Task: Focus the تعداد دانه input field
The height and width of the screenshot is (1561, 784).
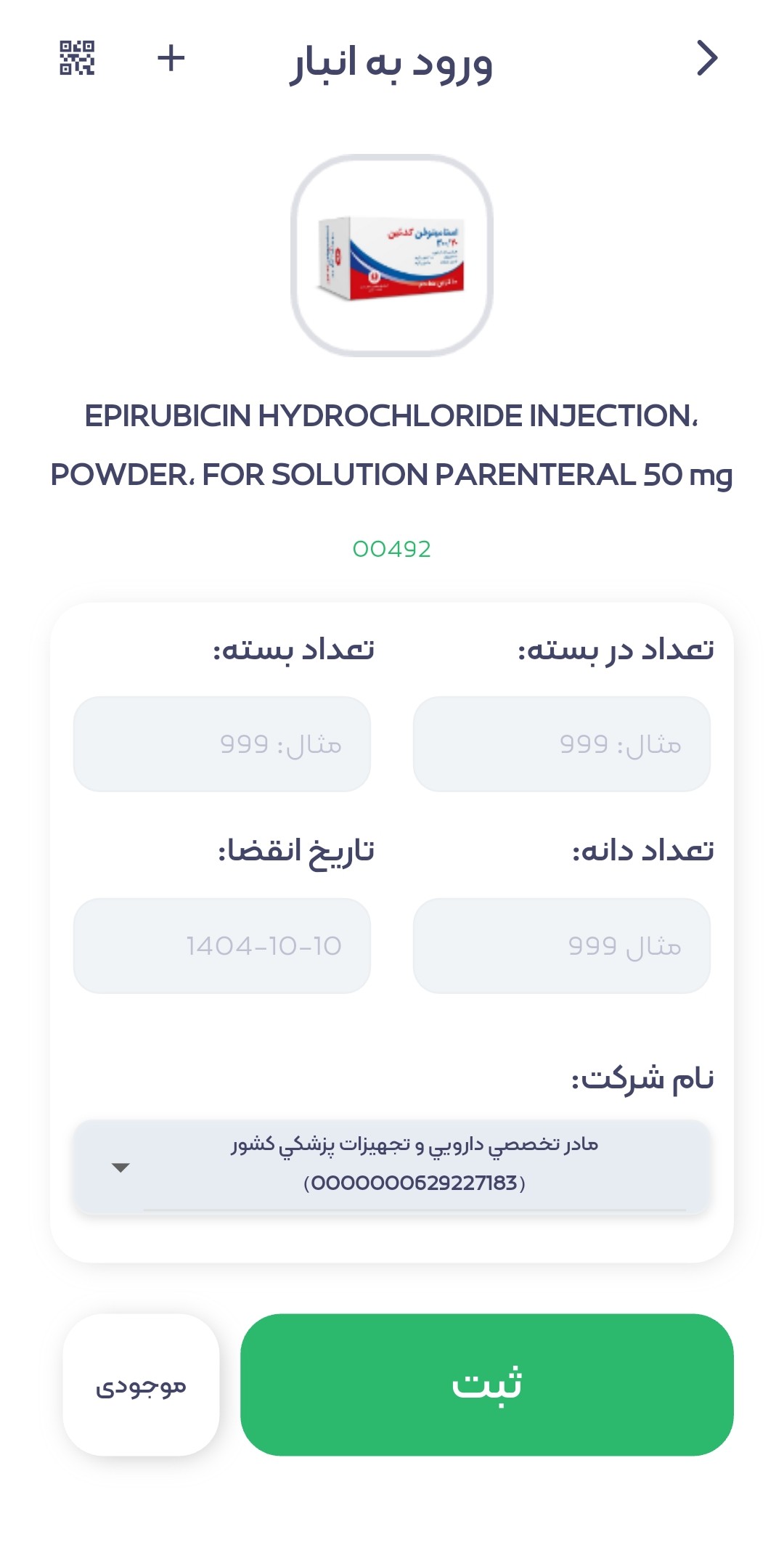Action: (x=561, y=946)
